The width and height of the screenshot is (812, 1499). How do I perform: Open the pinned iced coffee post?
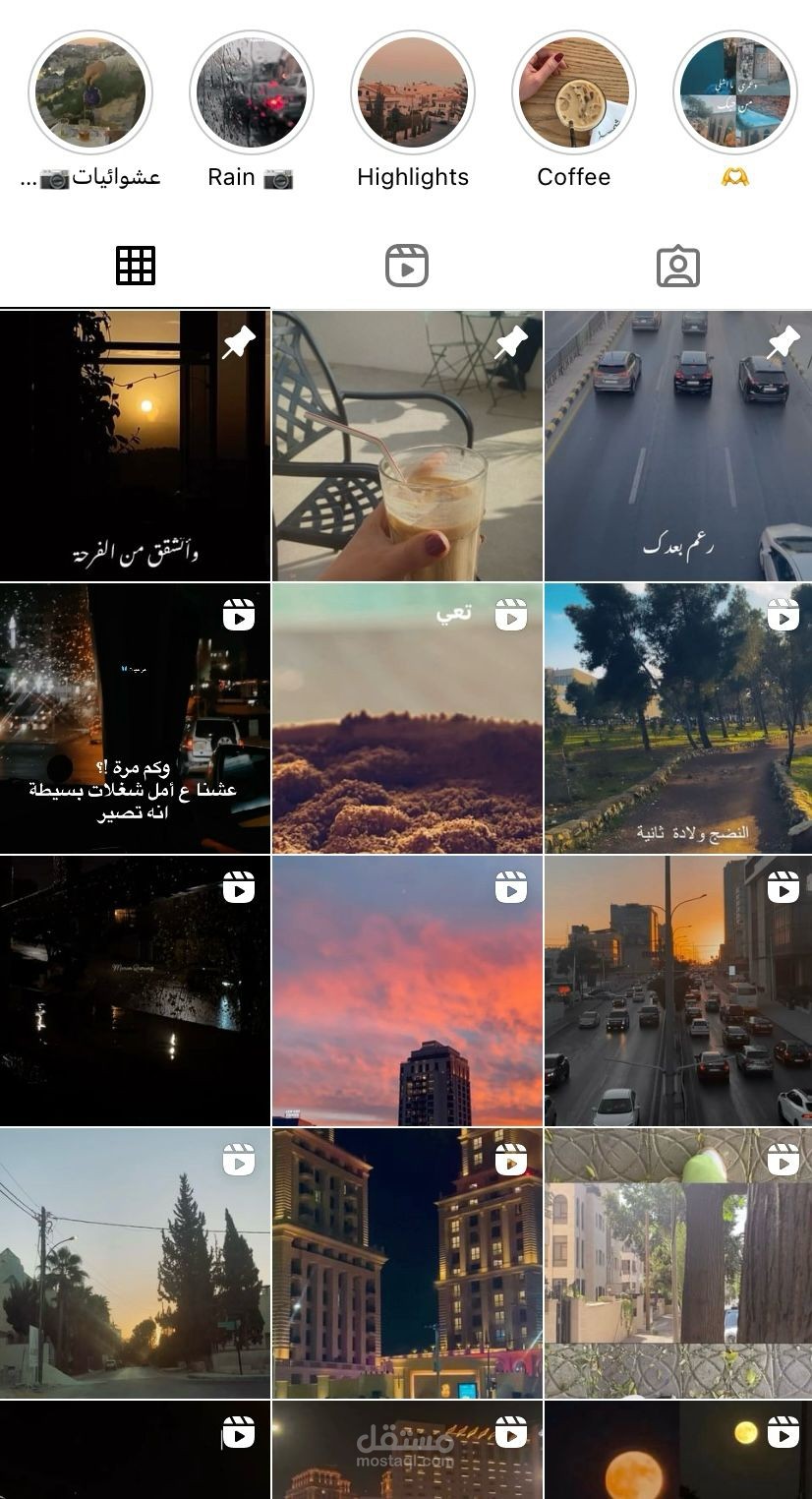point(407,447)
